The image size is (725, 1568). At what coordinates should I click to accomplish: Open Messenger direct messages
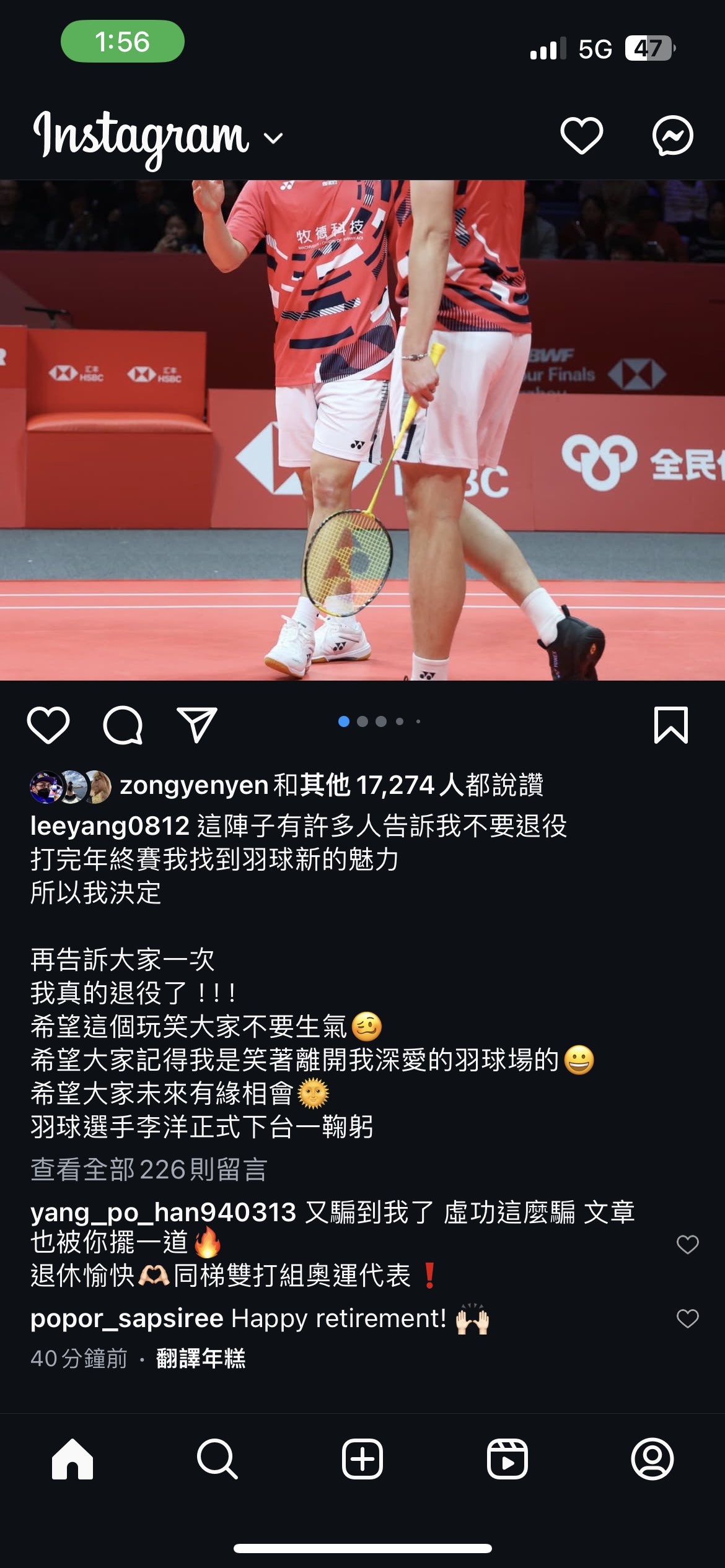point(672,136)
